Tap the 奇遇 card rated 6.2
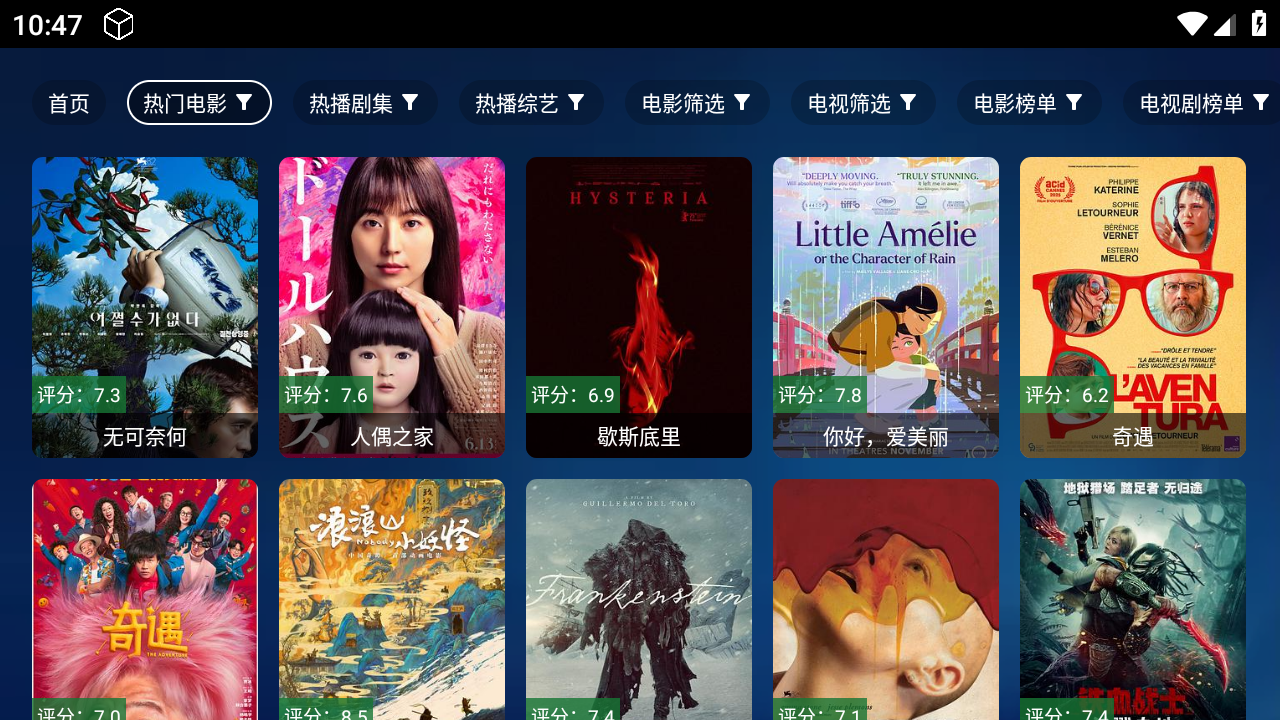Viewport: 1280px width, 720px height. pyautogui.click(x=1133, y=307)
